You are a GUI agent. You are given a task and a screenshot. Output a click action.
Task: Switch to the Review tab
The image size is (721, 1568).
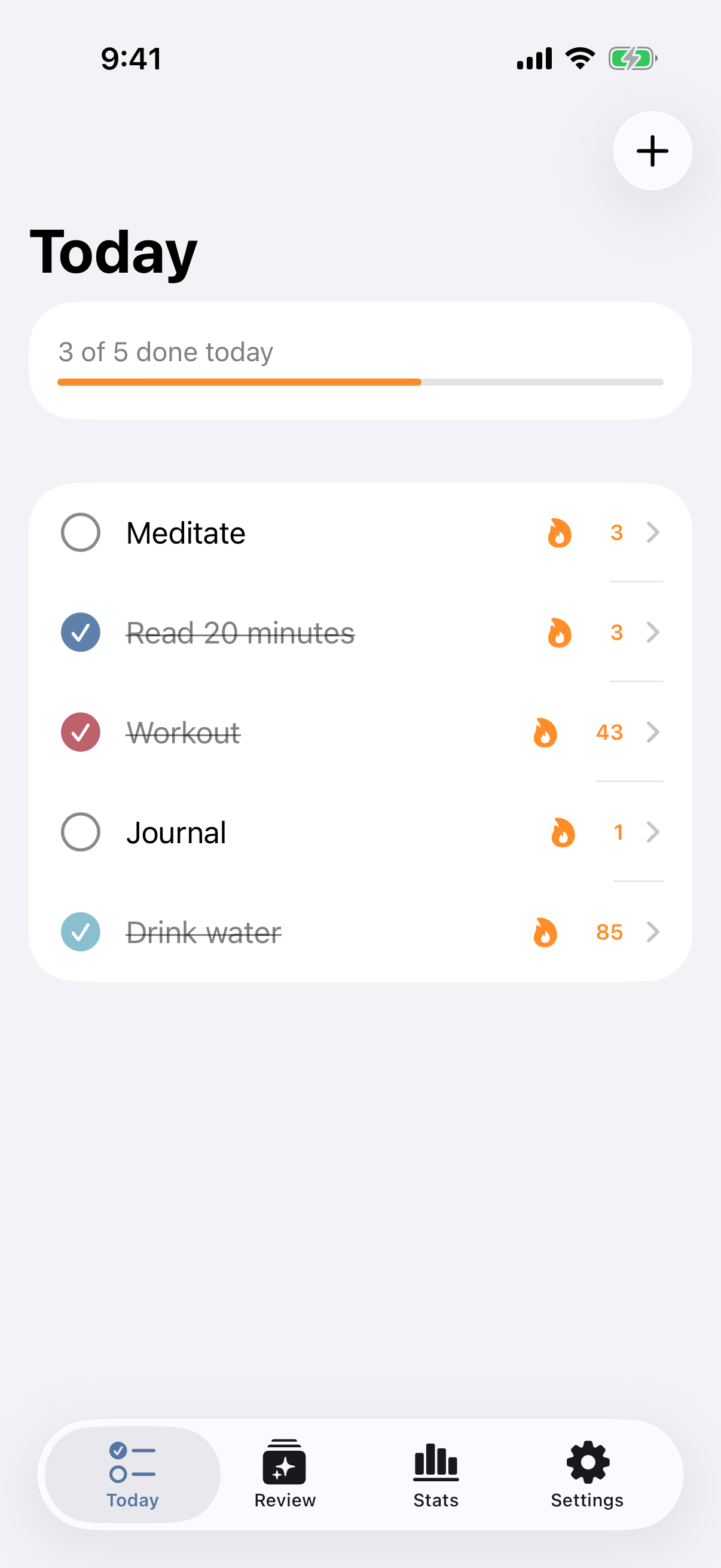pyautogui.click(x=285, y=1474)
